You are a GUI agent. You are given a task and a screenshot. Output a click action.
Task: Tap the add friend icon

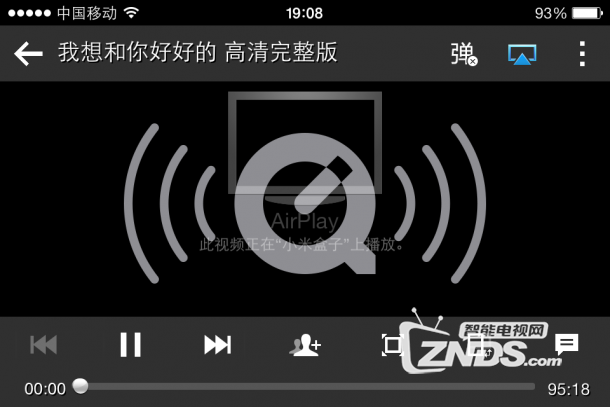point(304,345)
